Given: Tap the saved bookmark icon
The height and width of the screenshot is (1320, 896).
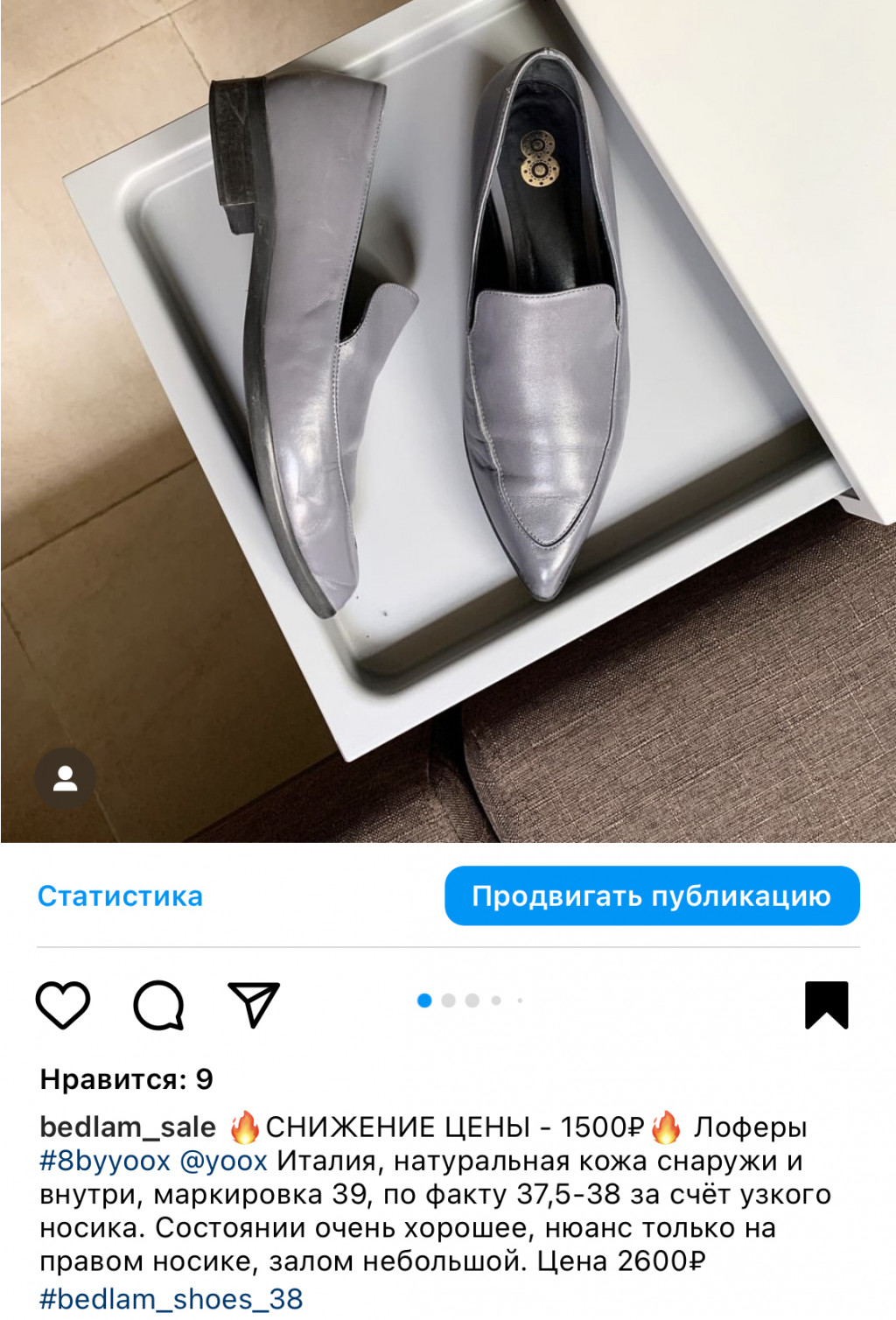Looking at the screenshot, I should [826, 1005].
